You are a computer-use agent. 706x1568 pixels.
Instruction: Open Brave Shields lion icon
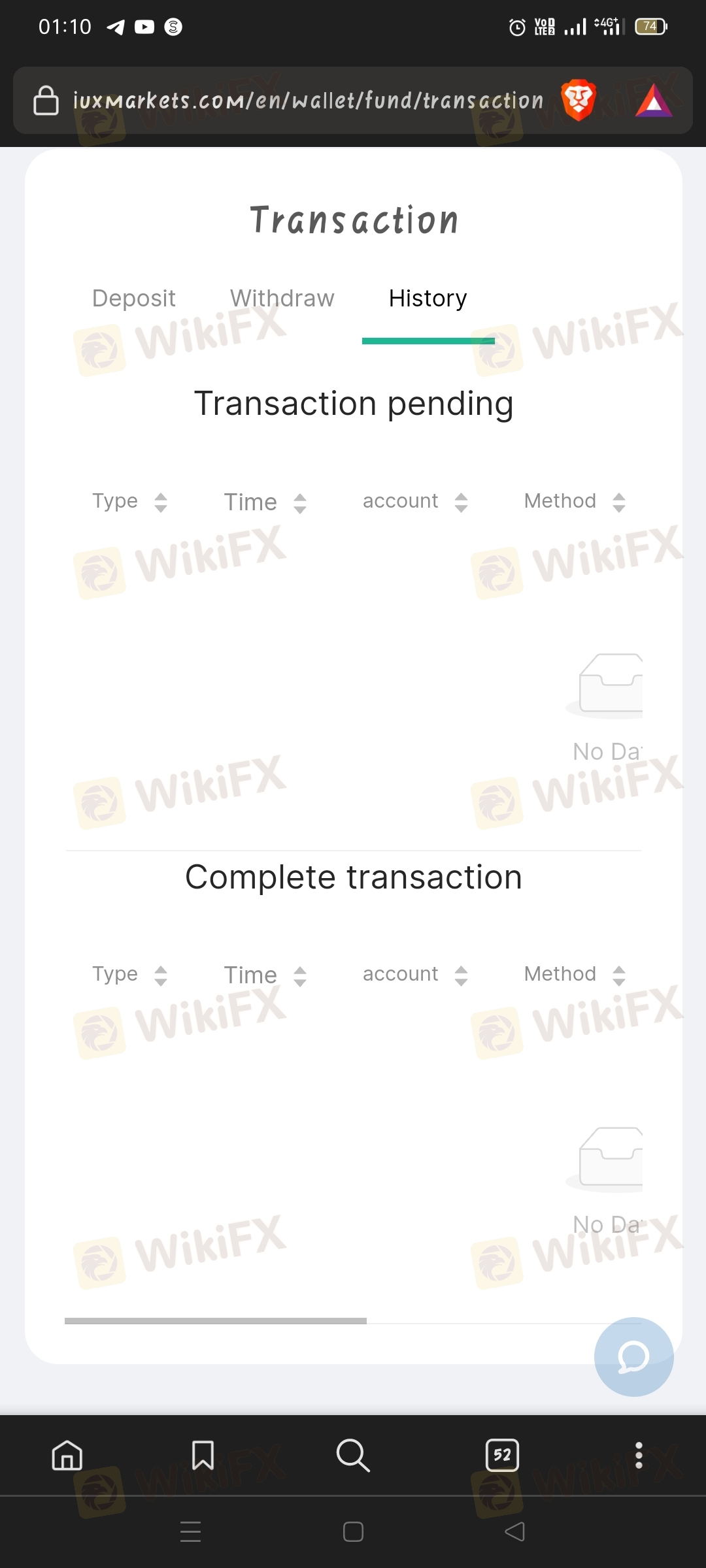pyautogui.click(x=579, y=101)
